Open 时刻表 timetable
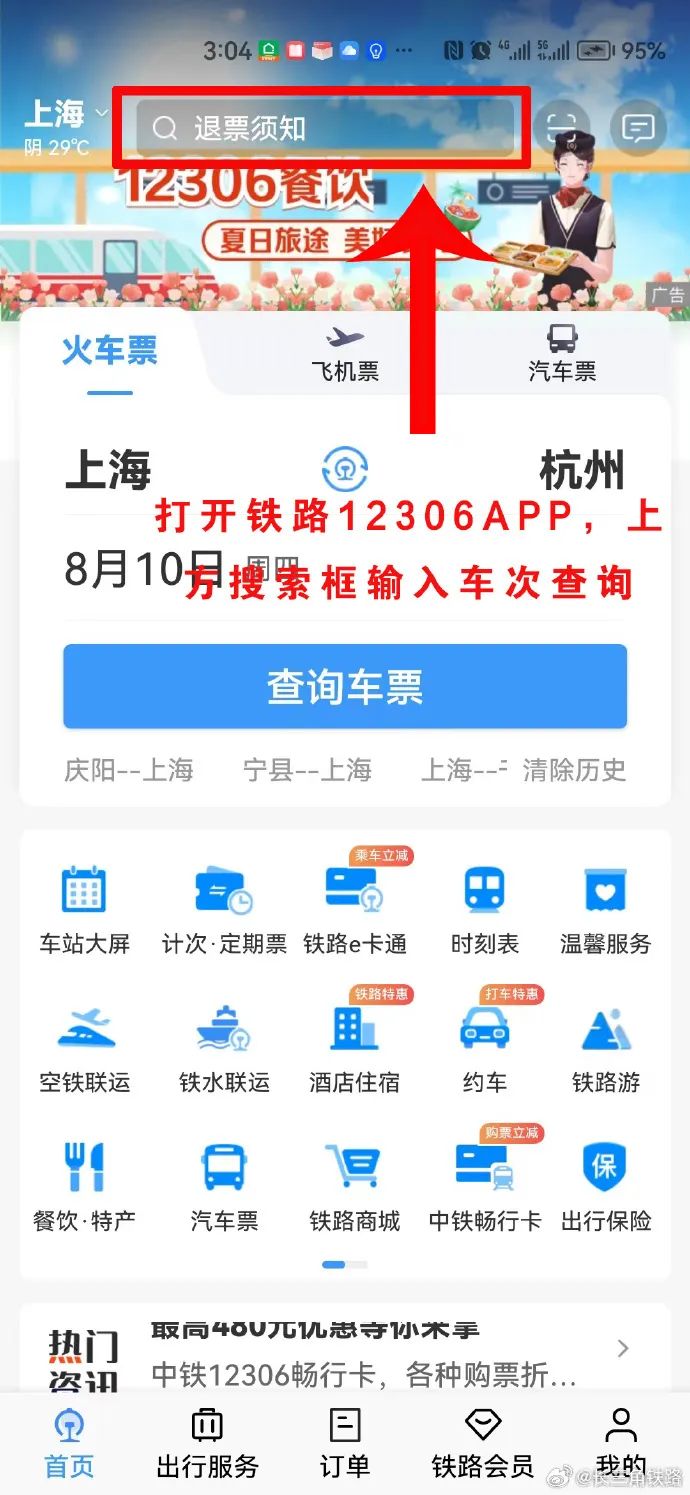This screenshot has width=690, height=1495. pyautogui.click(x=485, y=908)
